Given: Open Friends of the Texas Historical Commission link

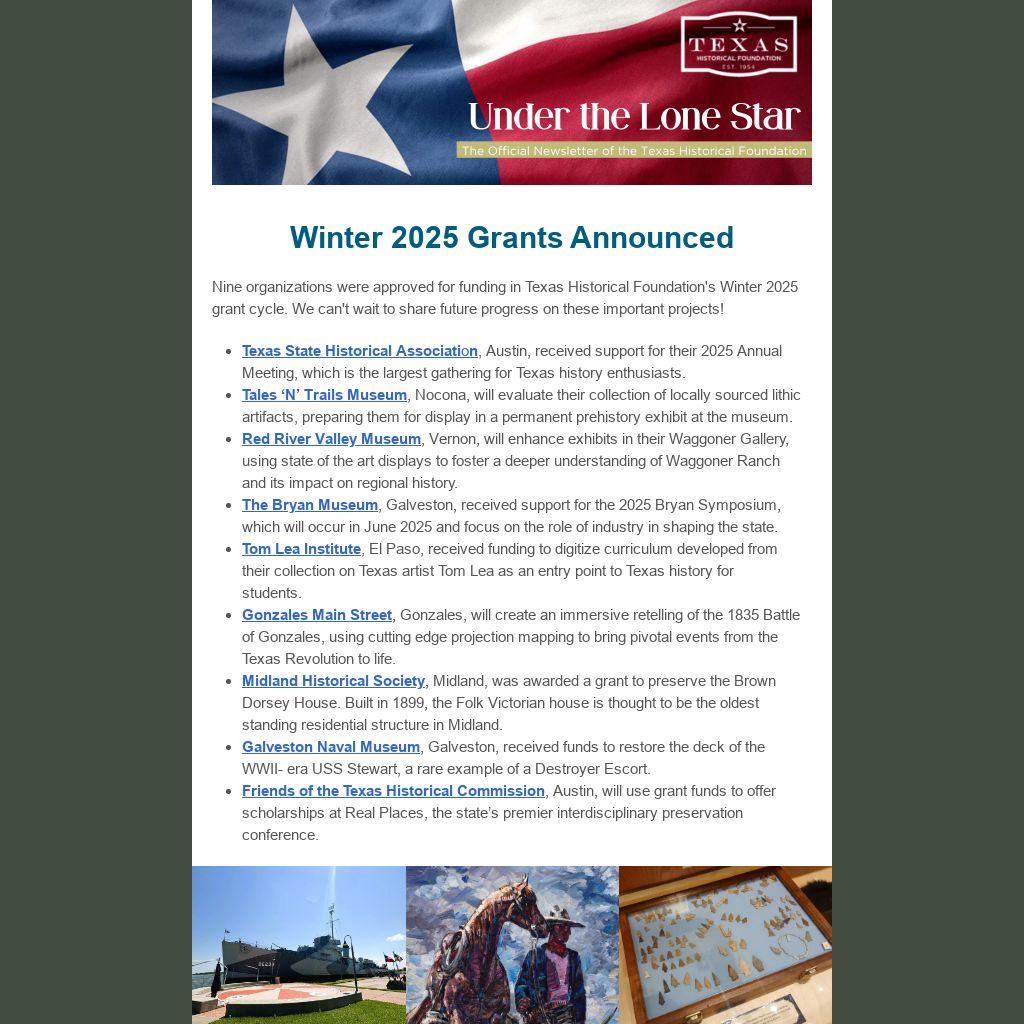Looking at the screenshot, I should 393,791.
